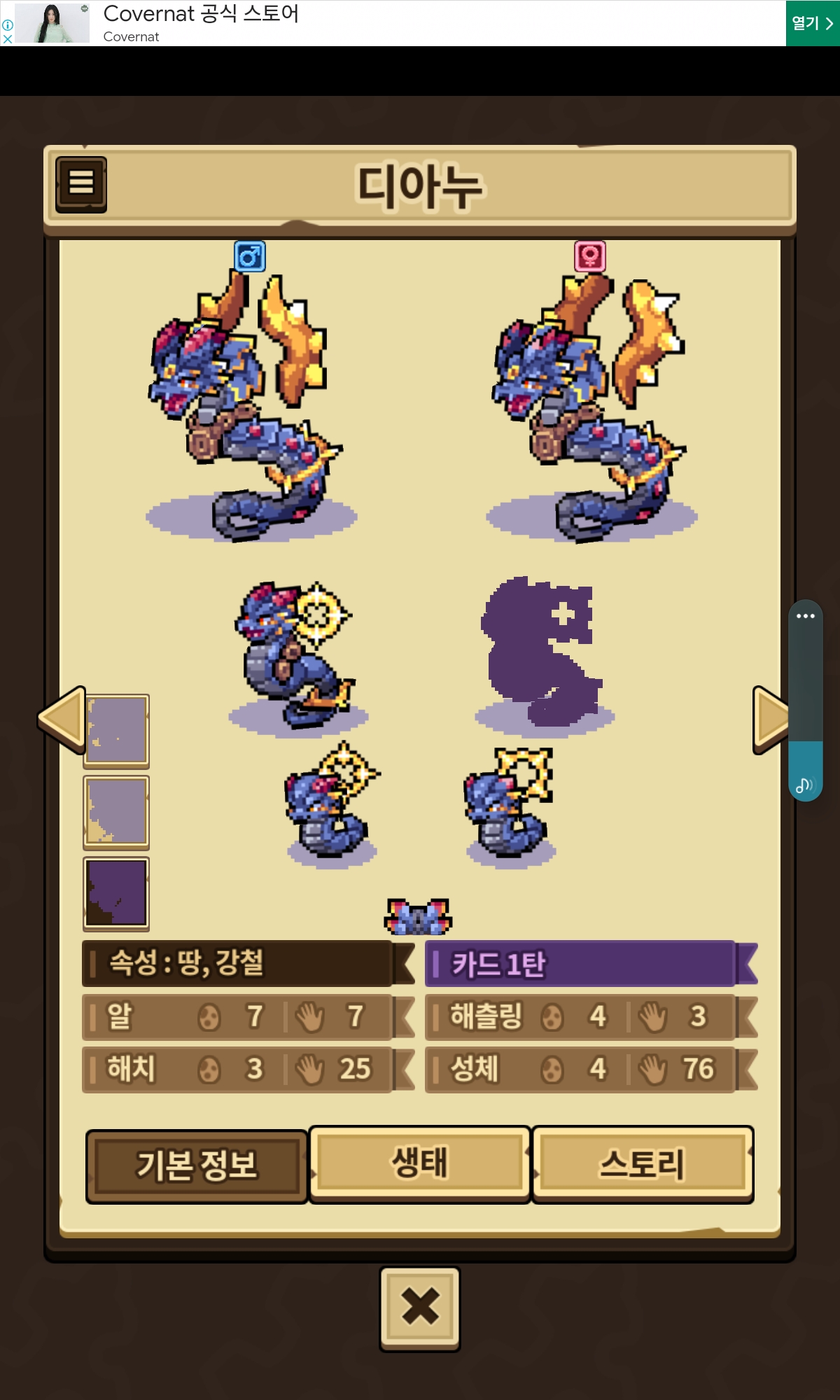Screen dimensions: 840x1400
Task: Select the middle purple background swatch
Action: [116, 812]
